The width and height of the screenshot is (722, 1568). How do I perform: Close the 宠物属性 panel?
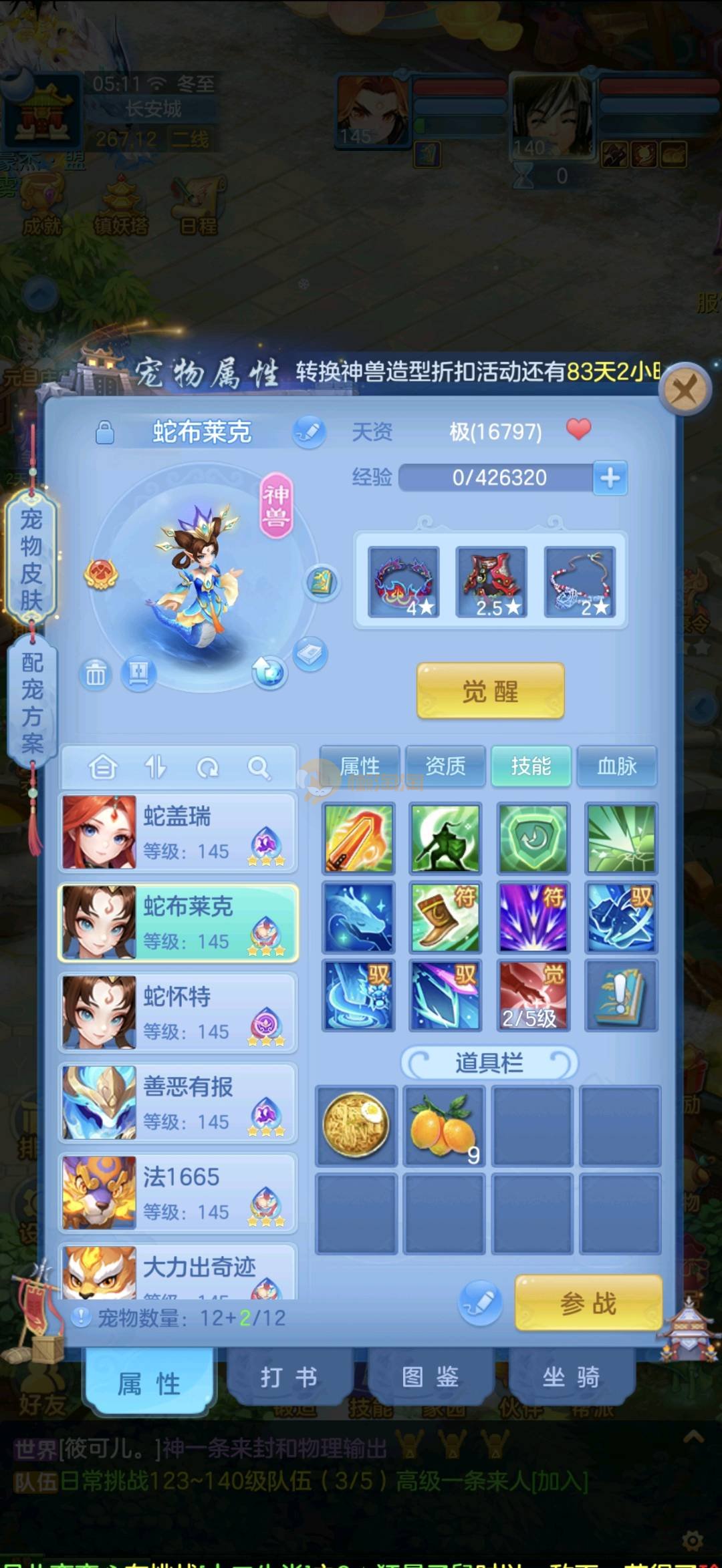(684, 389)
